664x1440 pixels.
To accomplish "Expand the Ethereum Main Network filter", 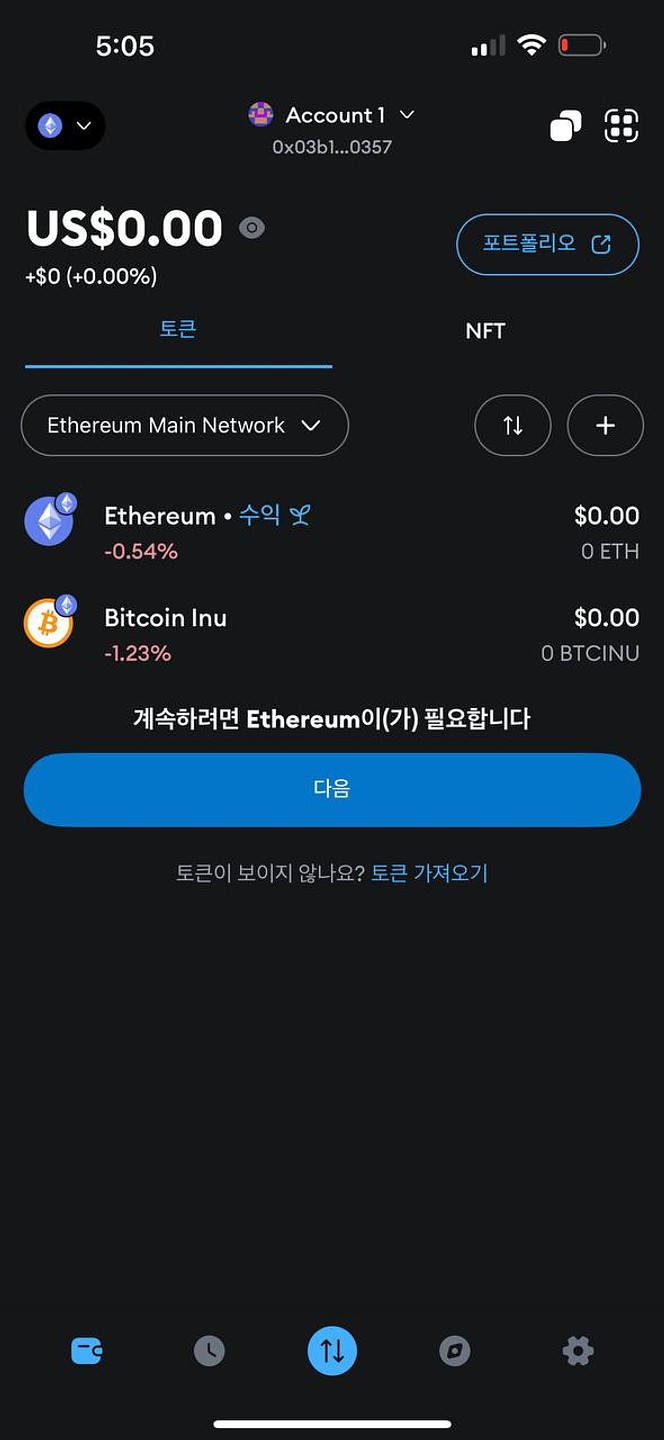I will point(185,426).
